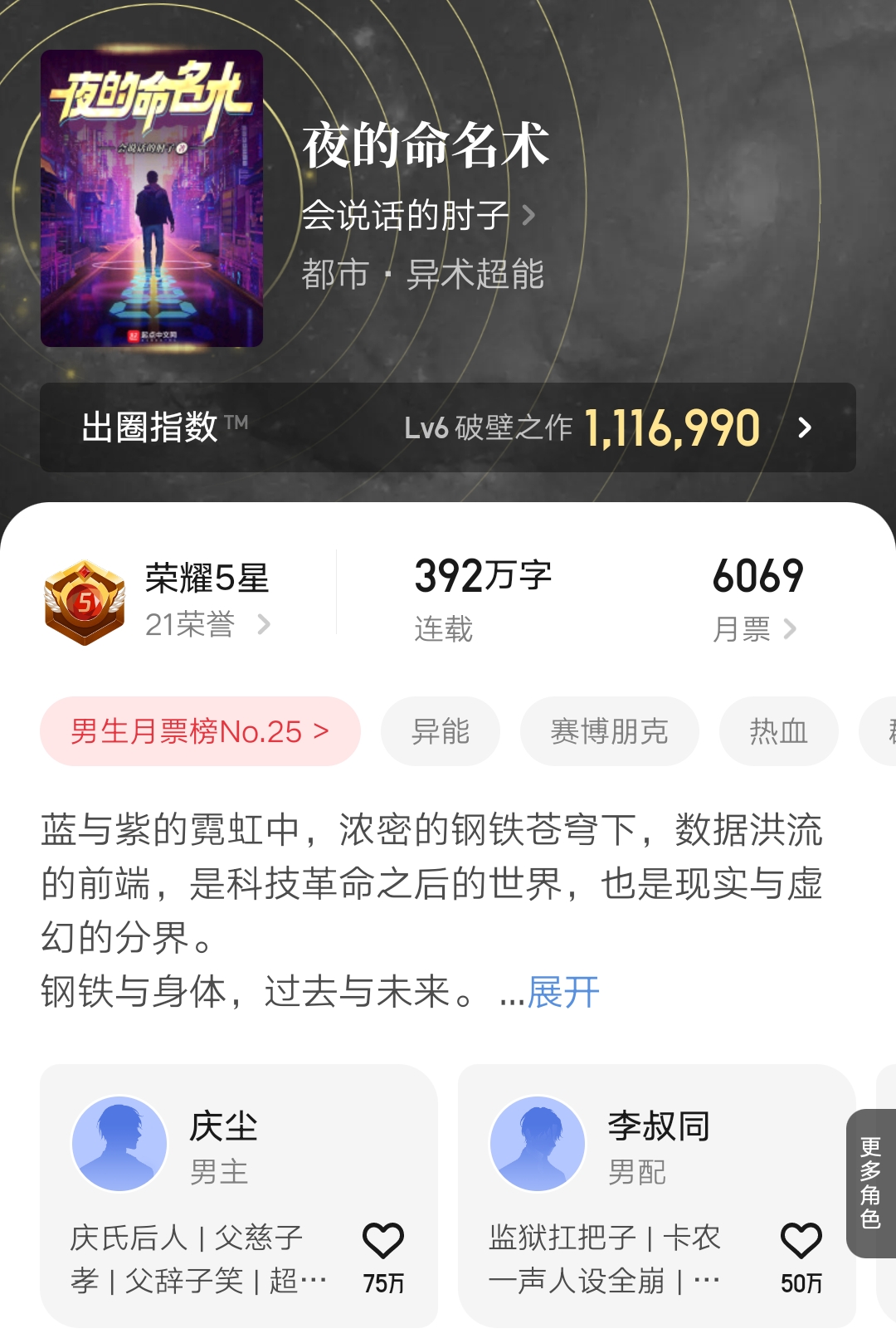Open the 月票 monthly ticket page
896x1343 pixels.
(753, 629)
